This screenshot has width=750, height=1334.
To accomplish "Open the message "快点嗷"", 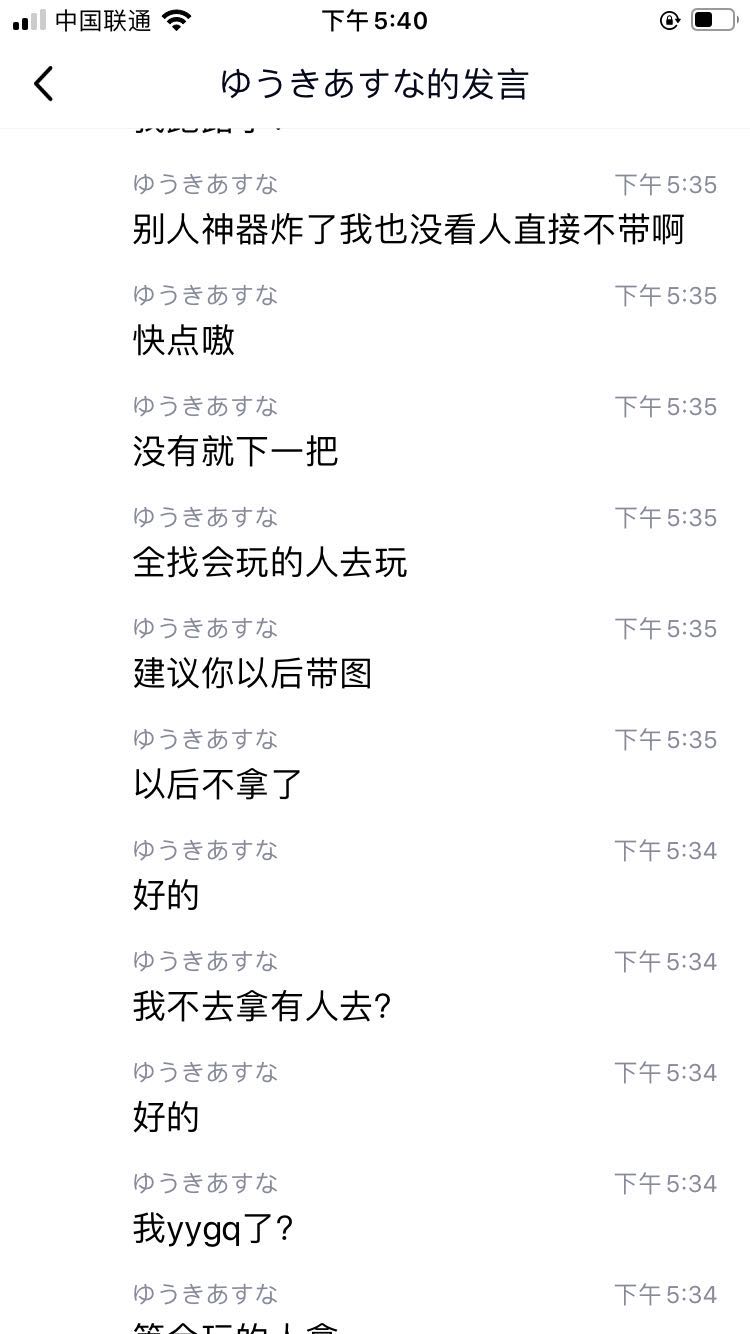I will pyautogui.click(x=184, y=341).
